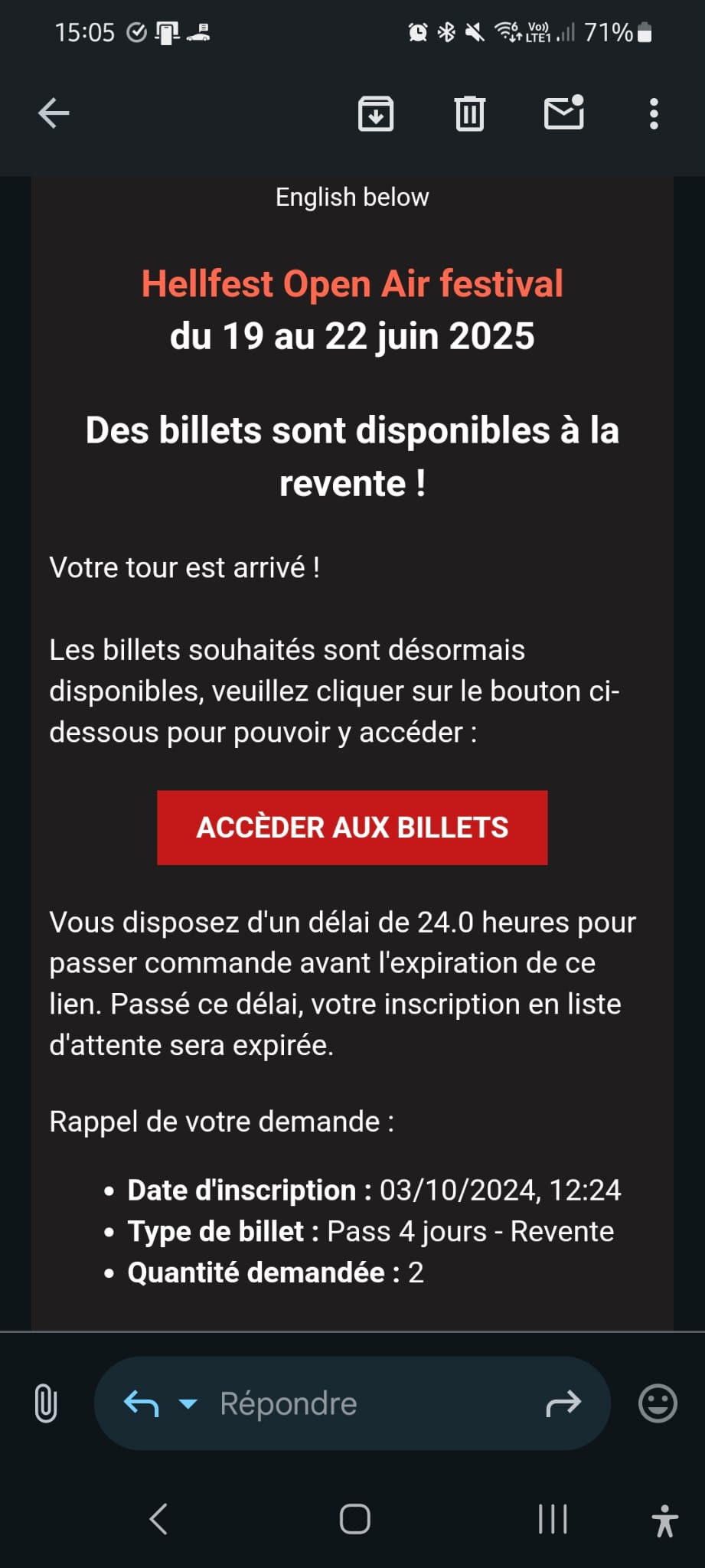Image resolution: width=705 pixels, height=1568 pixels.
Task: Go back to the inbox
Action: coord(54,113)
